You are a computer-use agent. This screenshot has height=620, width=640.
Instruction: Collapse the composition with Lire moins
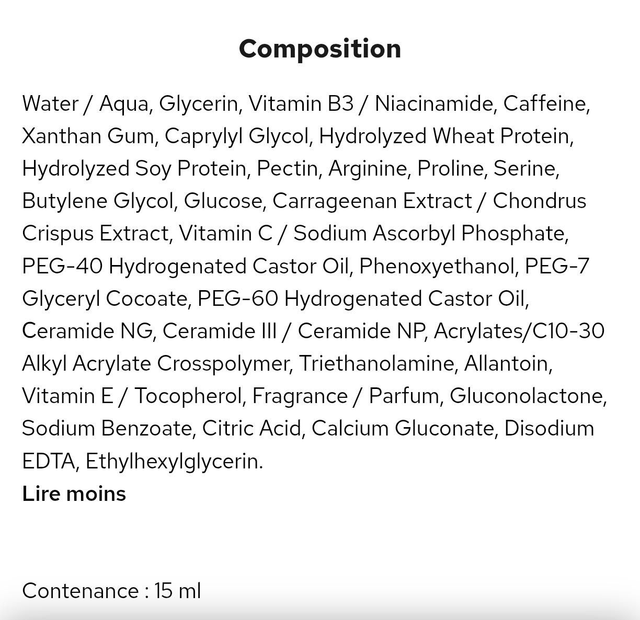tap(74, 494)
